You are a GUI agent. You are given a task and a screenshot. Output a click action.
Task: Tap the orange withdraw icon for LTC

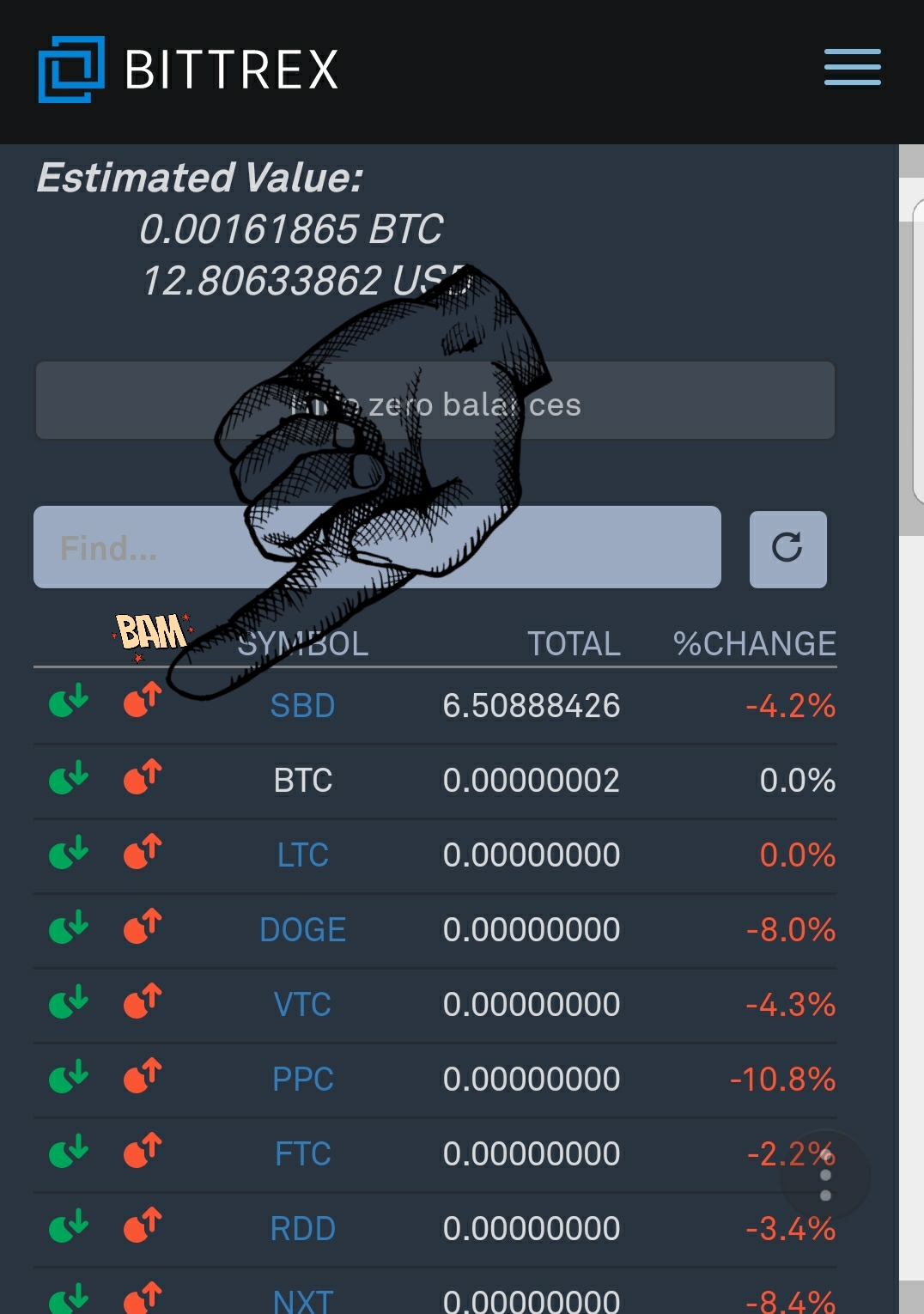[143, 850]
